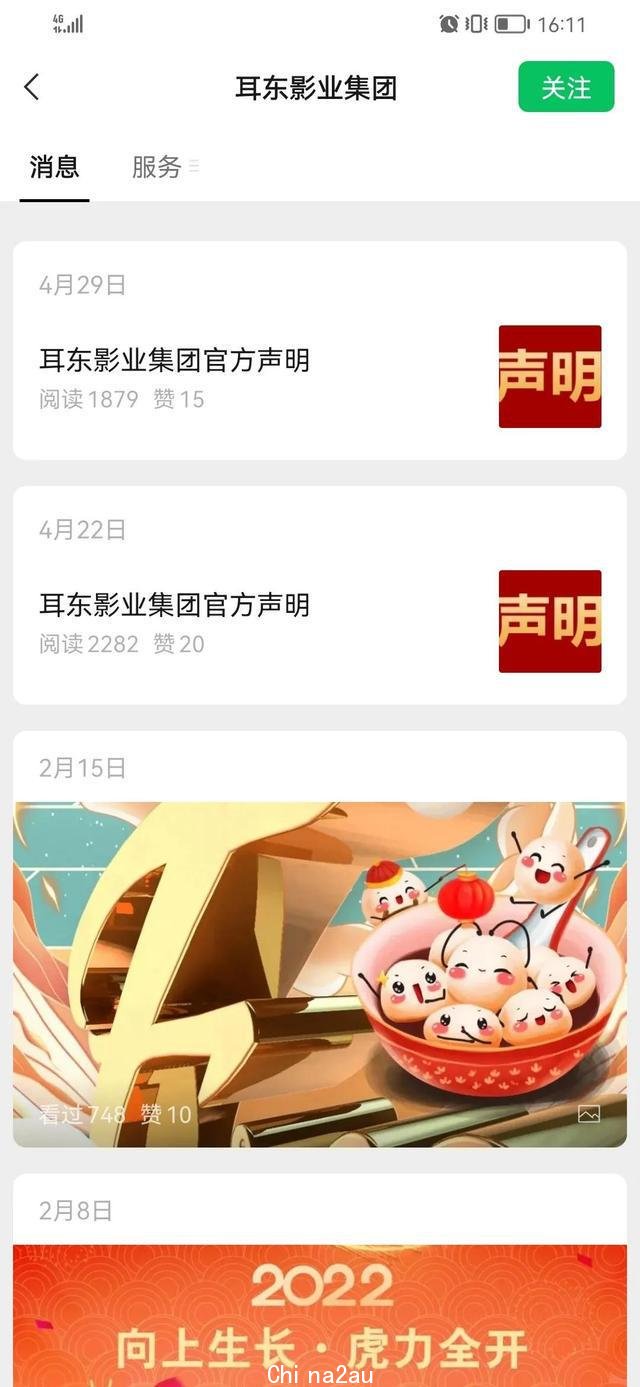Image resolution: width=640 pixels, height=1387 pixels.
Task: Switch to the 服务 tab
Action: tap(157, 167)
